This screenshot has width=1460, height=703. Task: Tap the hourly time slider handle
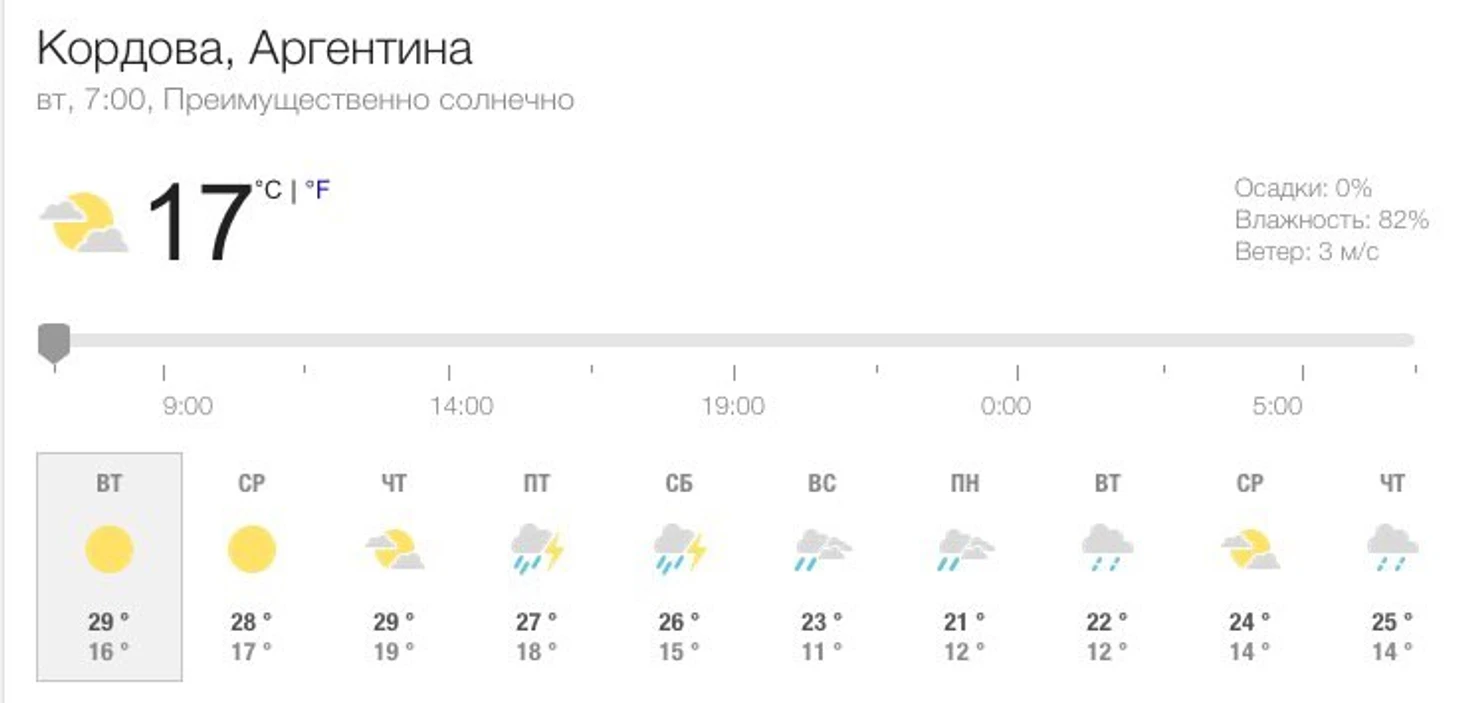[54, 341]
